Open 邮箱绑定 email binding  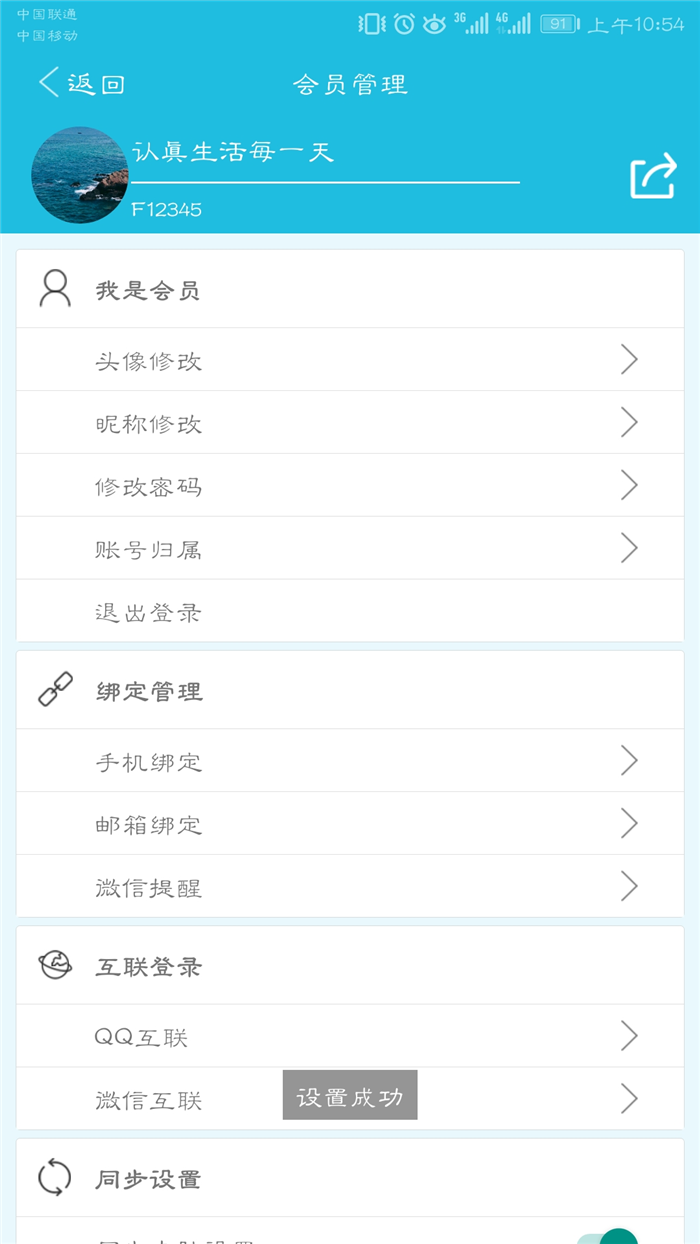pos(350,824)
